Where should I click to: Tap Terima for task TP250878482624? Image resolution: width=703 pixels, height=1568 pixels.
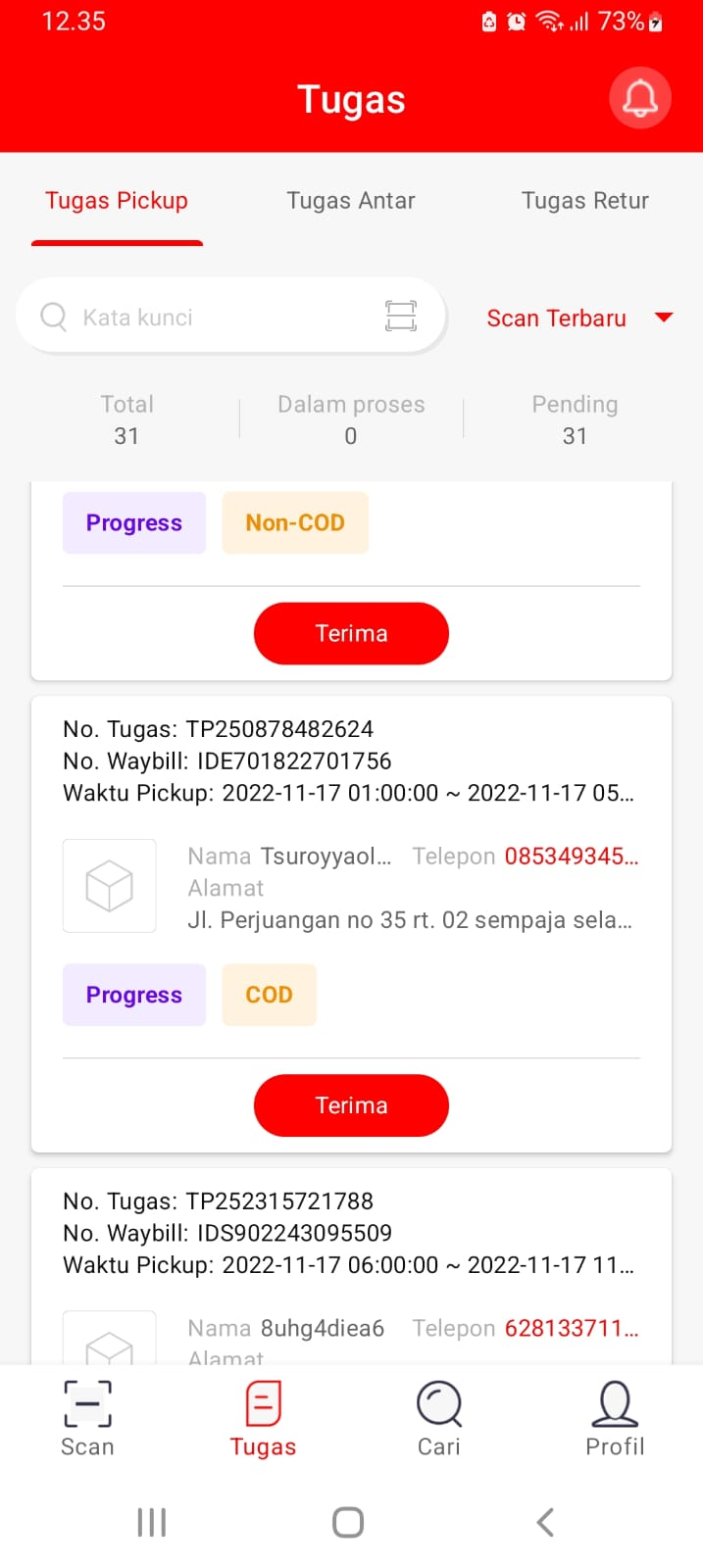point(351,1105)
